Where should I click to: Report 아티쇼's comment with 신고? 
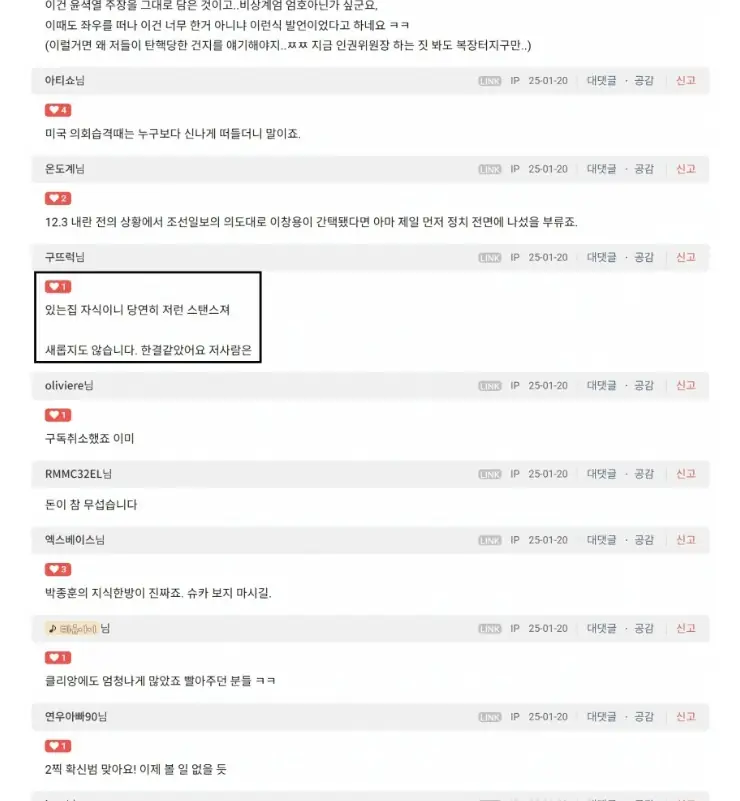pos(685,80)
